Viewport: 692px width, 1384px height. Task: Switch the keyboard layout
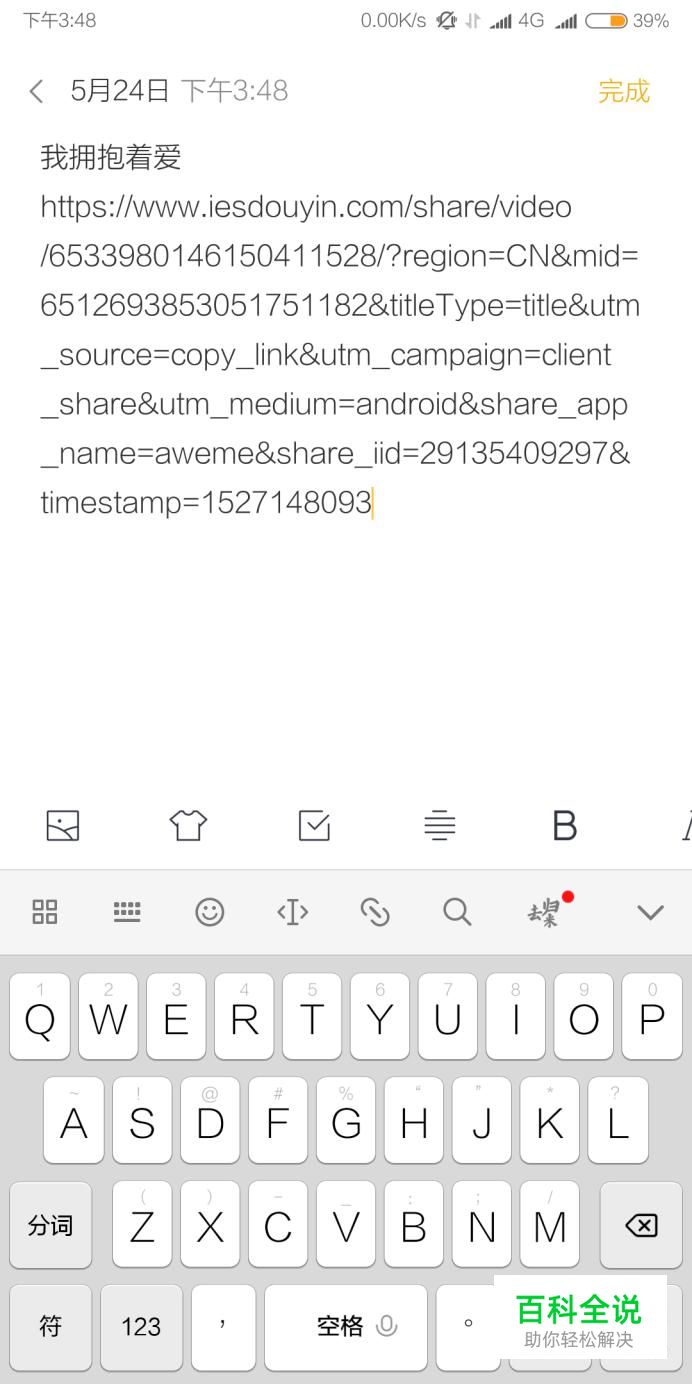coord(127,911)
